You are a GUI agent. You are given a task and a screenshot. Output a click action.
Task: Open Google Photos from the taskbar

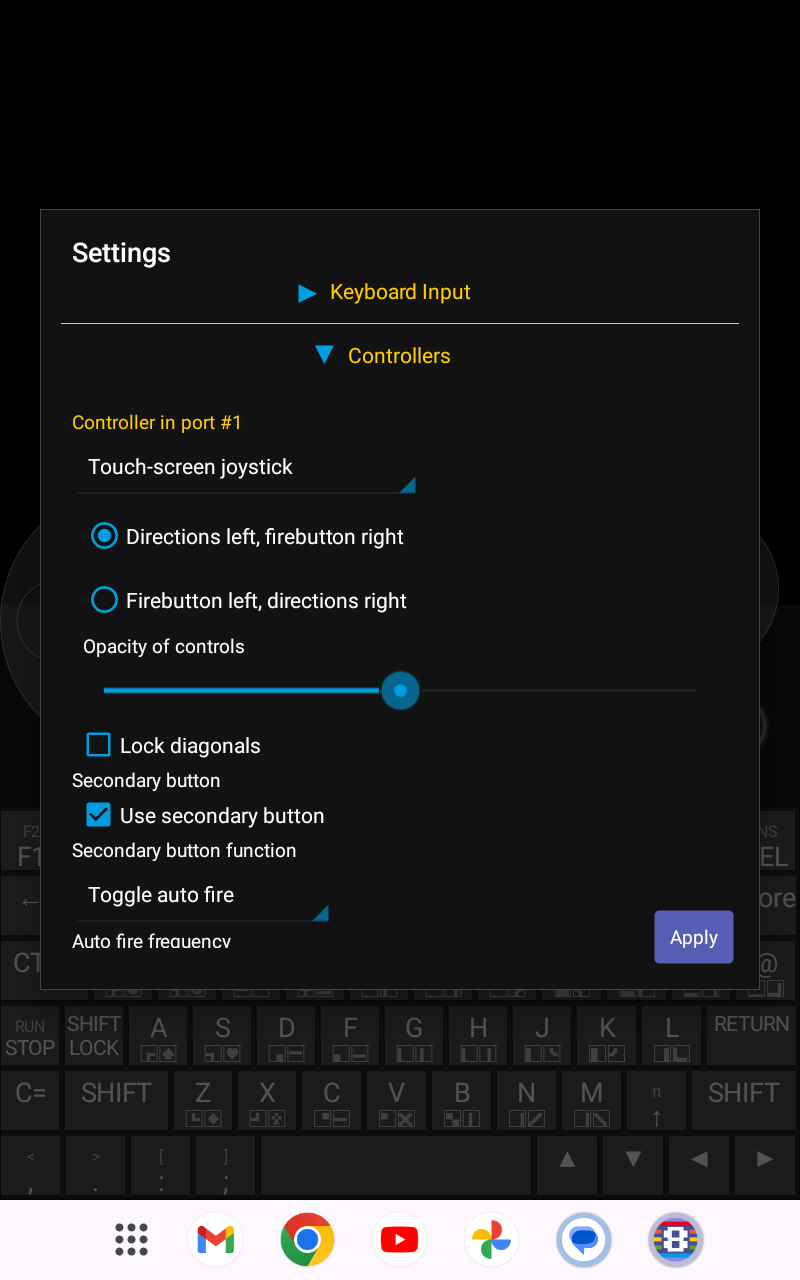click(x=491, y=1240)
